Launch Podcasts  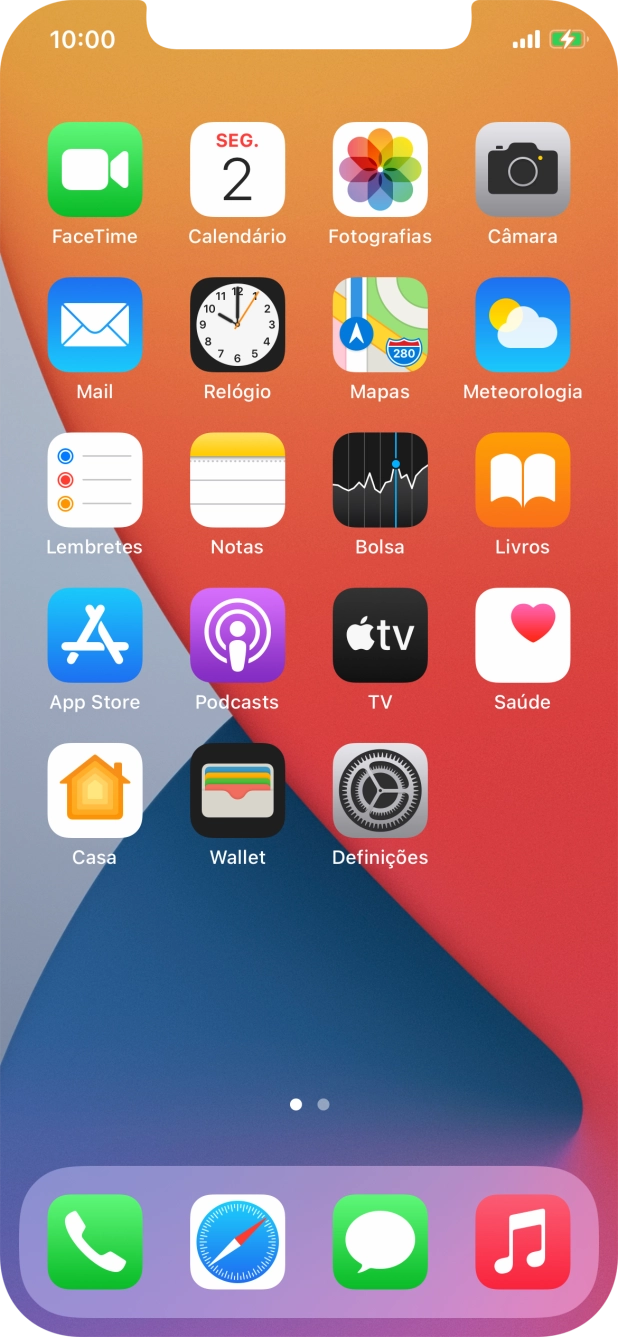(x=237, y=635)
